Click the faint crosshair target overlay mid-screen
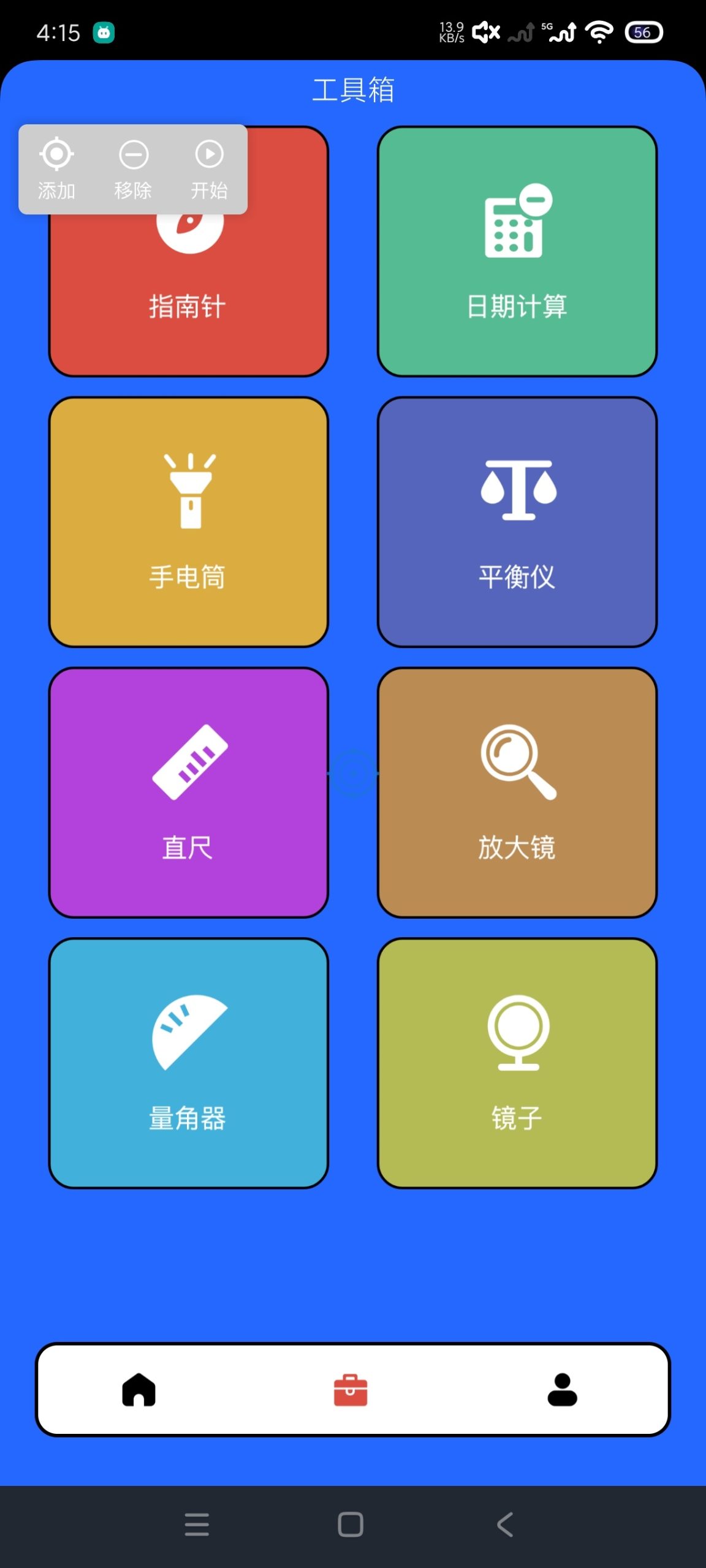The height and width of the screenshot is (1568, 706). [x=352, y=772]
